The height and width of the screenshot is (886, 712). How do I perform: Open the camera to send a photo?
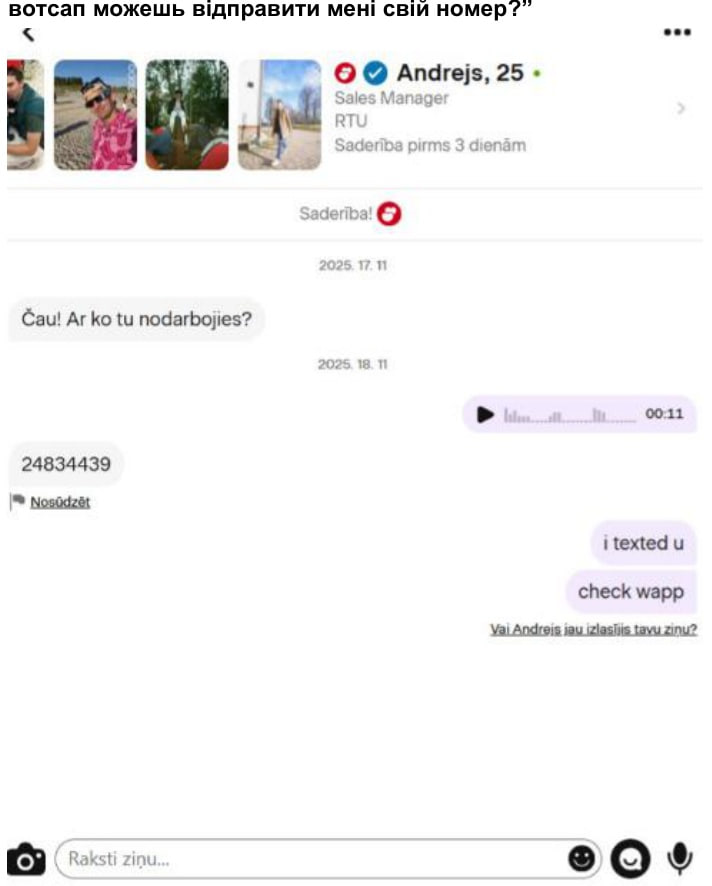pyautogui.click(x=27, y=858)
